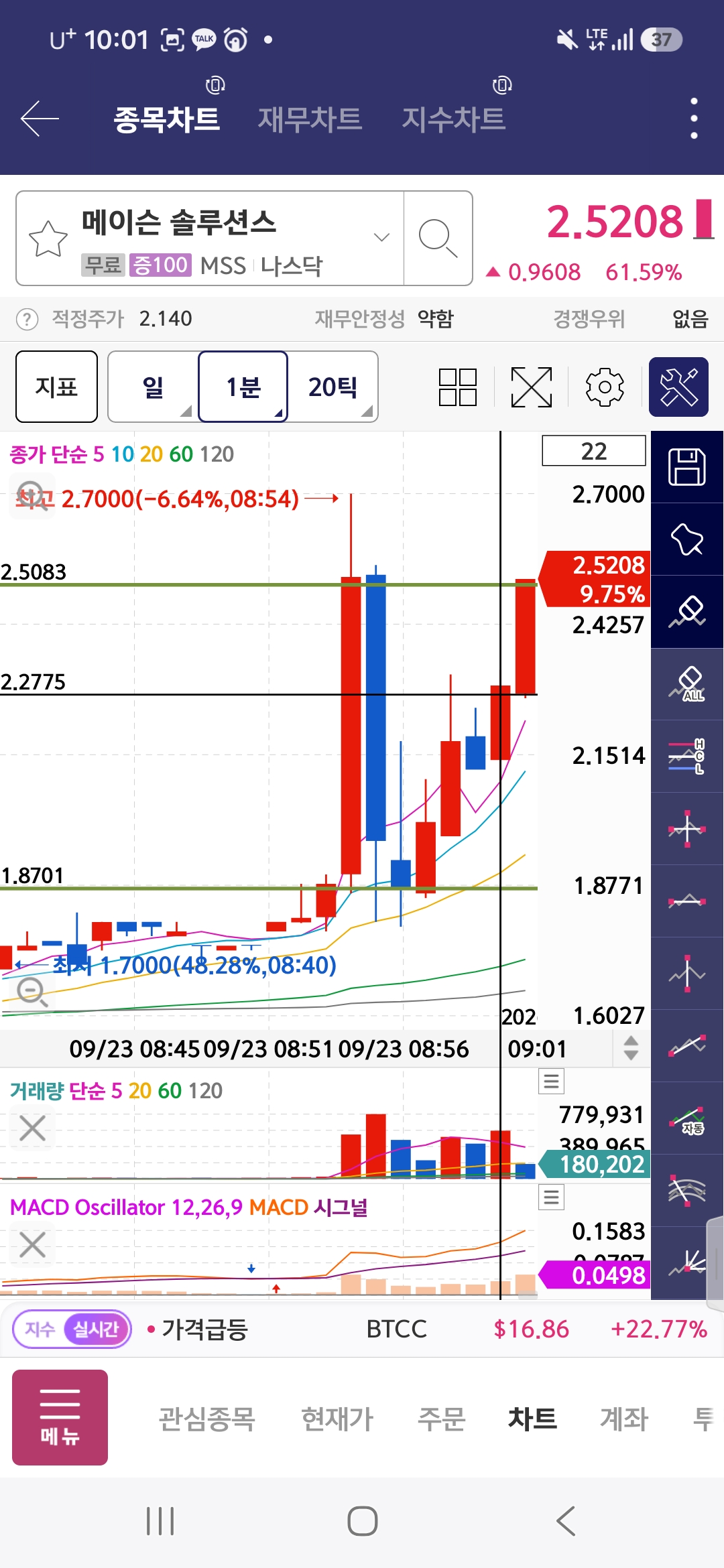Viewport: 724px width, 1568px height.
Task: Switch to the 재무차트 tab
Action: point(310,119)
